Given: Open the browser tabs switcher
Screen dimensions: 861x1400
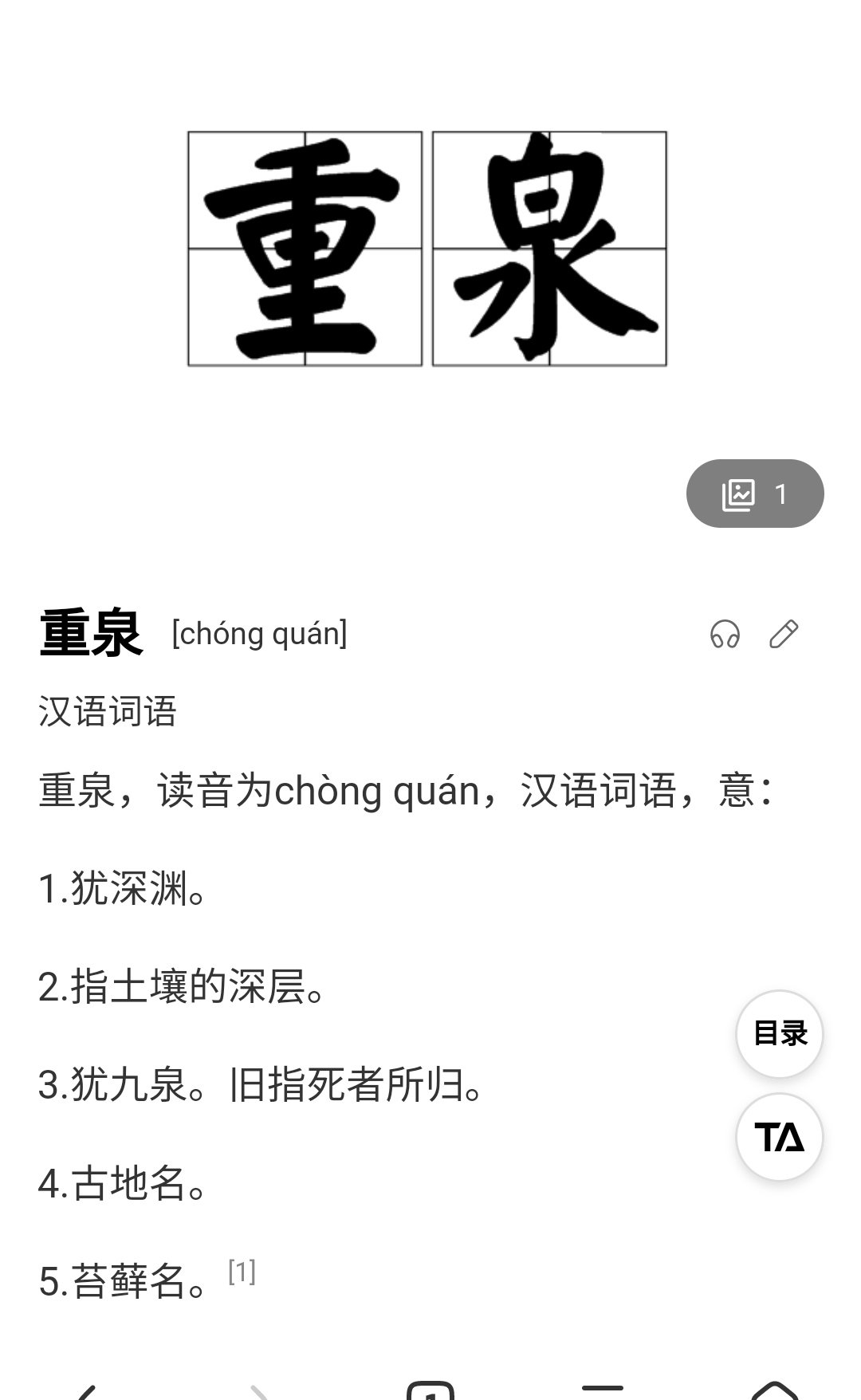Looking at the screenshot, I should 431,1390.
